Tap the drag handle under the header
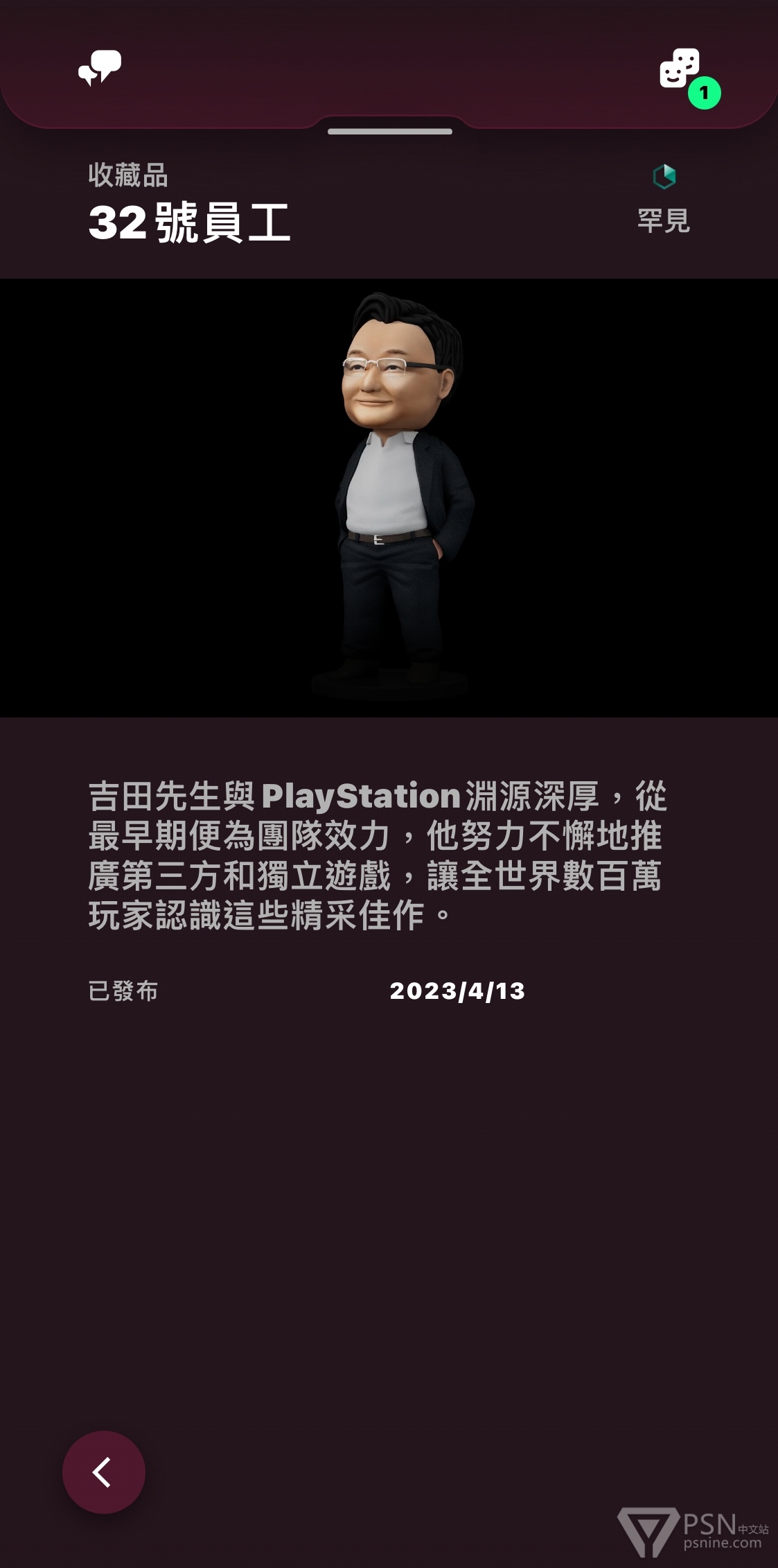 390,131
